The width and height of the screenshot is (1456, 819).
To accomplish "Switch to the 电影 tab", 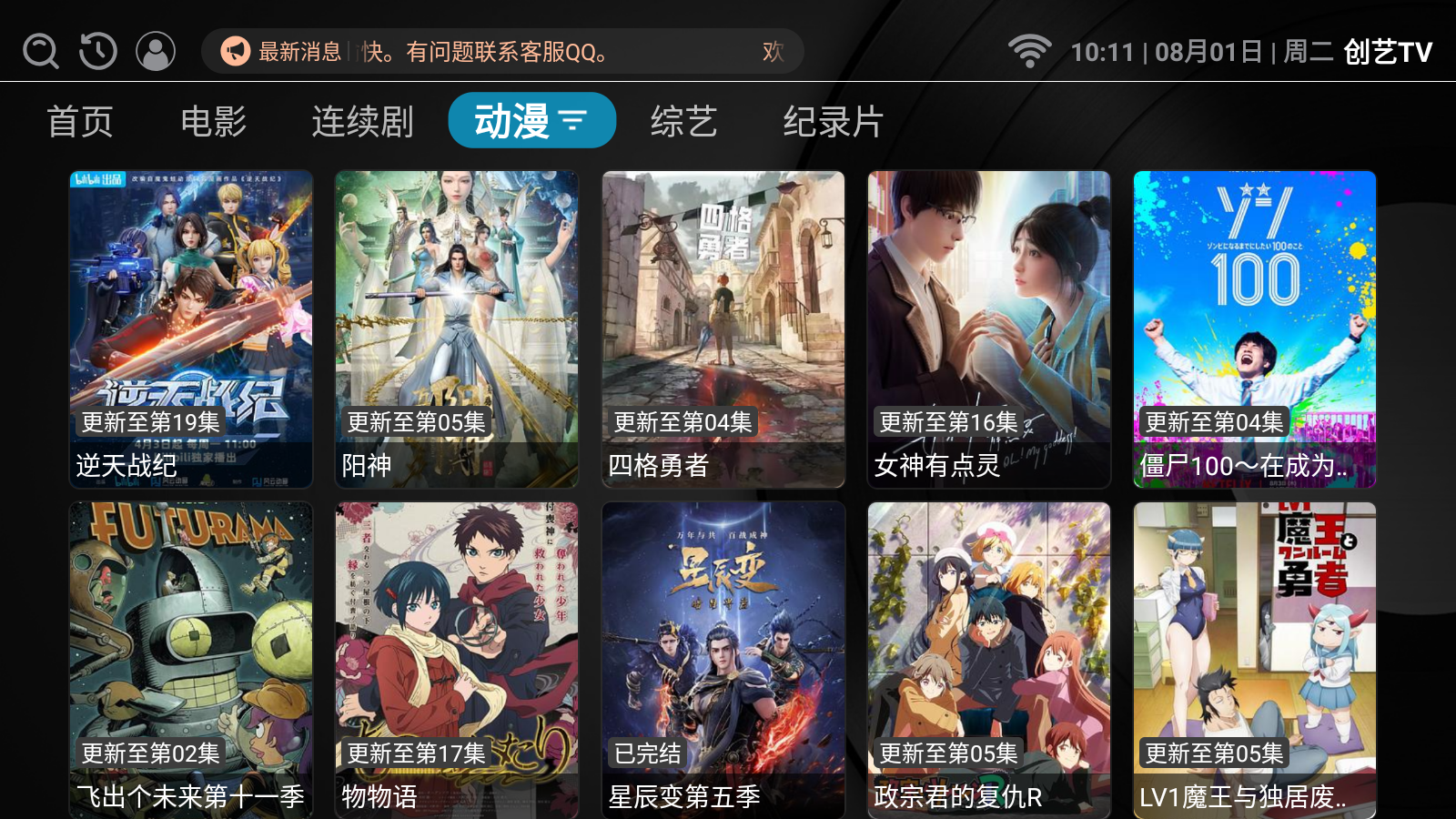I will tap(214, 121).
